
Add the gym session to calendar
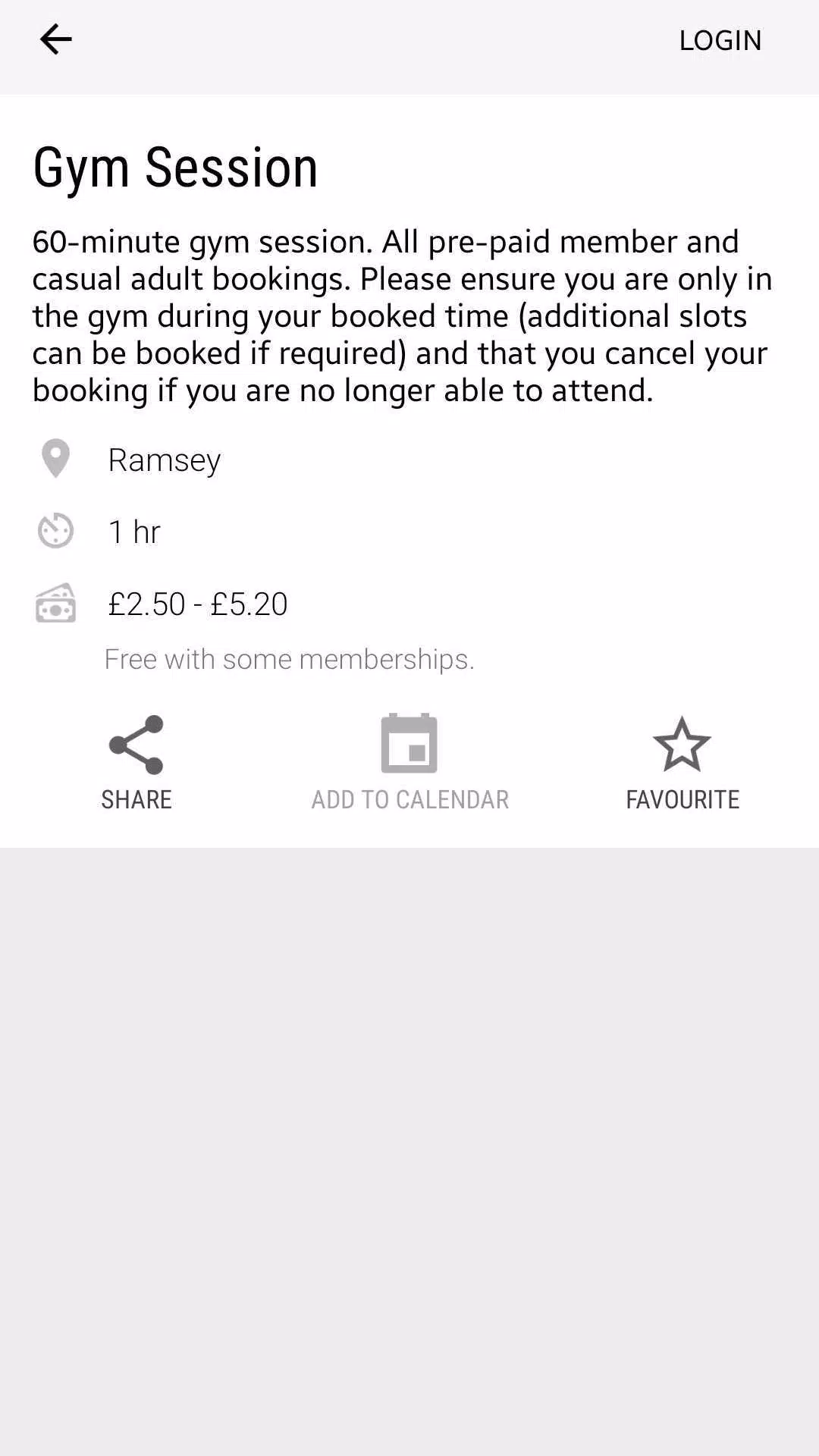pos(409,763)
